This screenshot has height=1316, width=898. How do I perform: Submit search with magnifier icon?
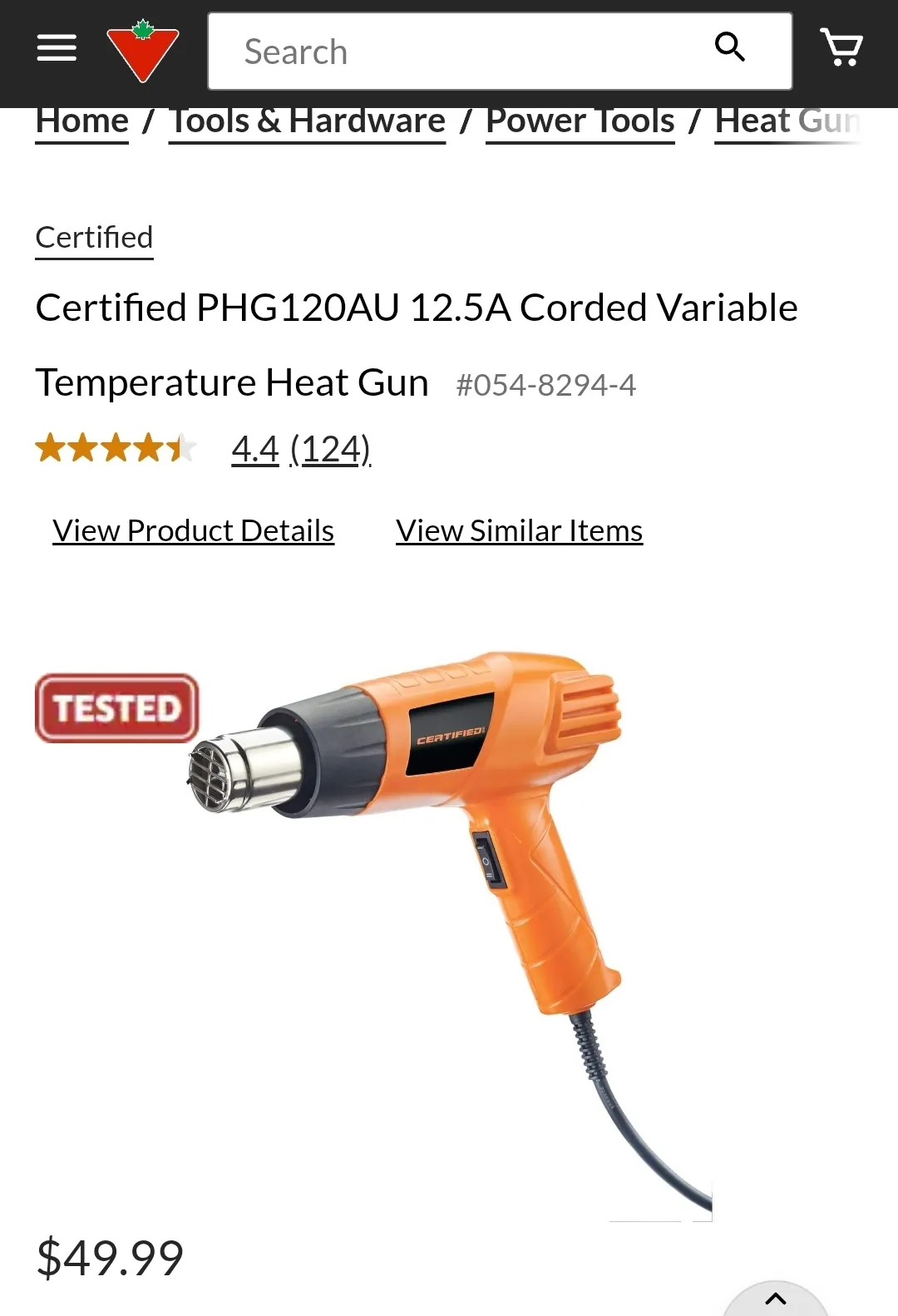(729, 47)
